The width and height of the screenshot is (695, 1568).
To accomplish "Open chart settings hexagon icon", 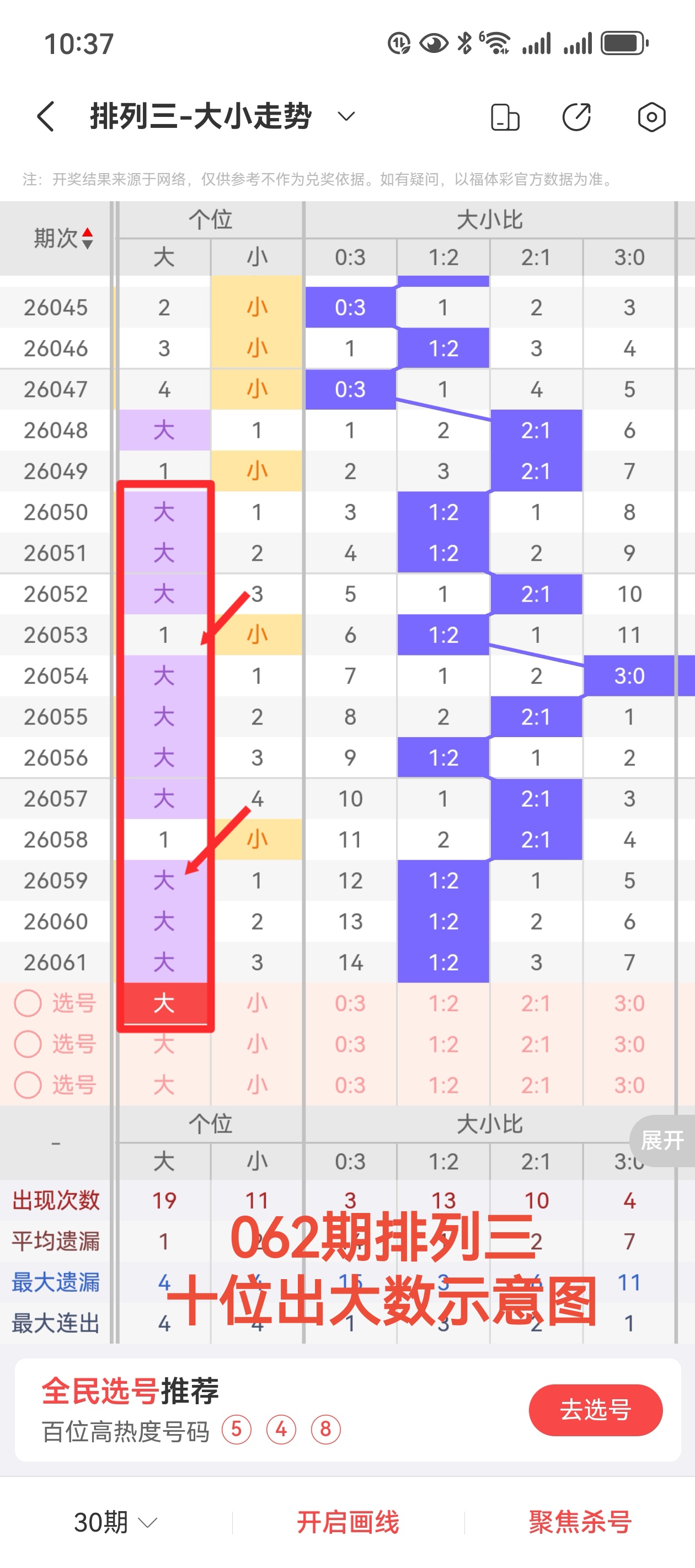I will click(x=651, y=117).
